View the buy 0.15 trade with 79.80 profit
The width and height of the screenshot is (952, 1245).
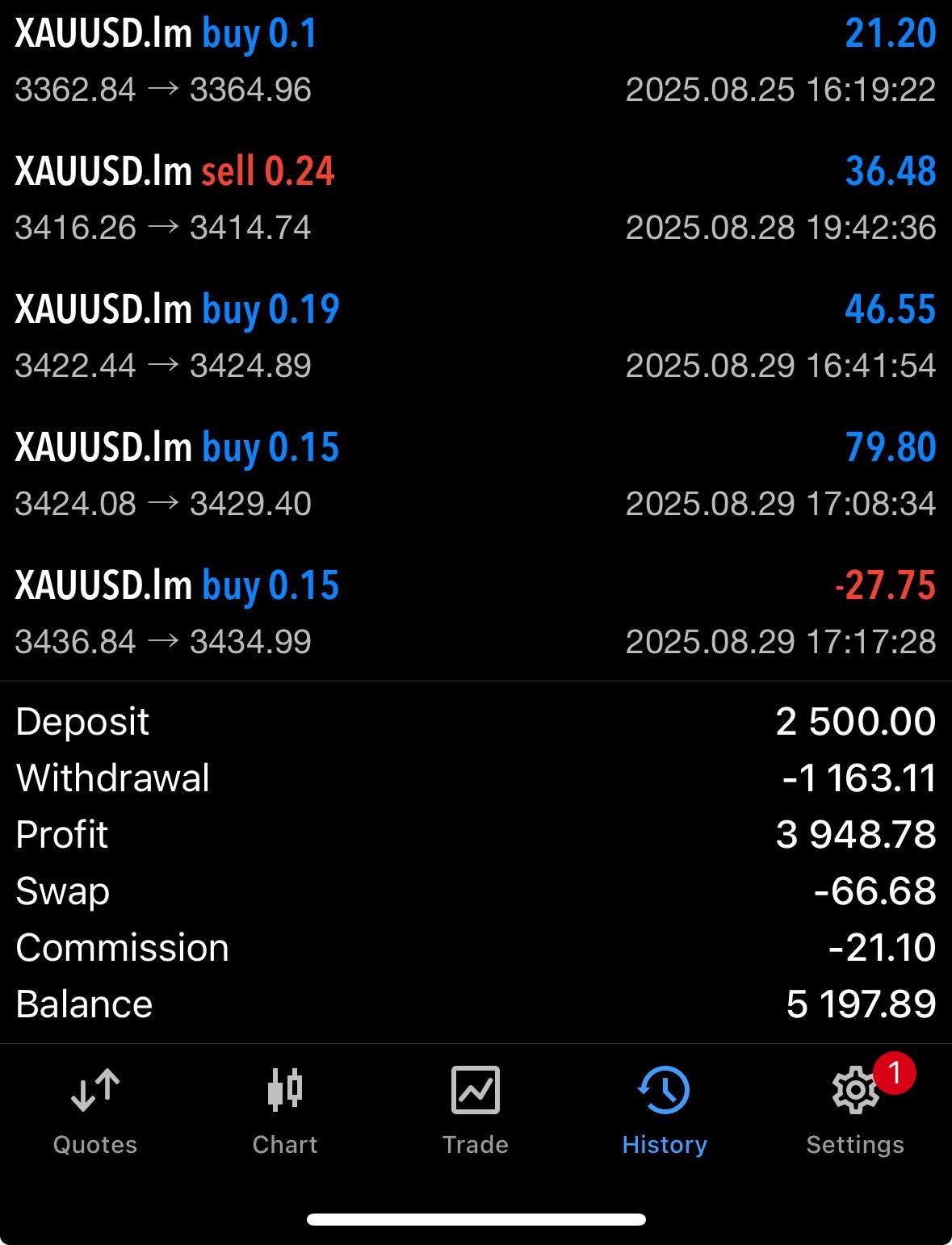point(476,475)
